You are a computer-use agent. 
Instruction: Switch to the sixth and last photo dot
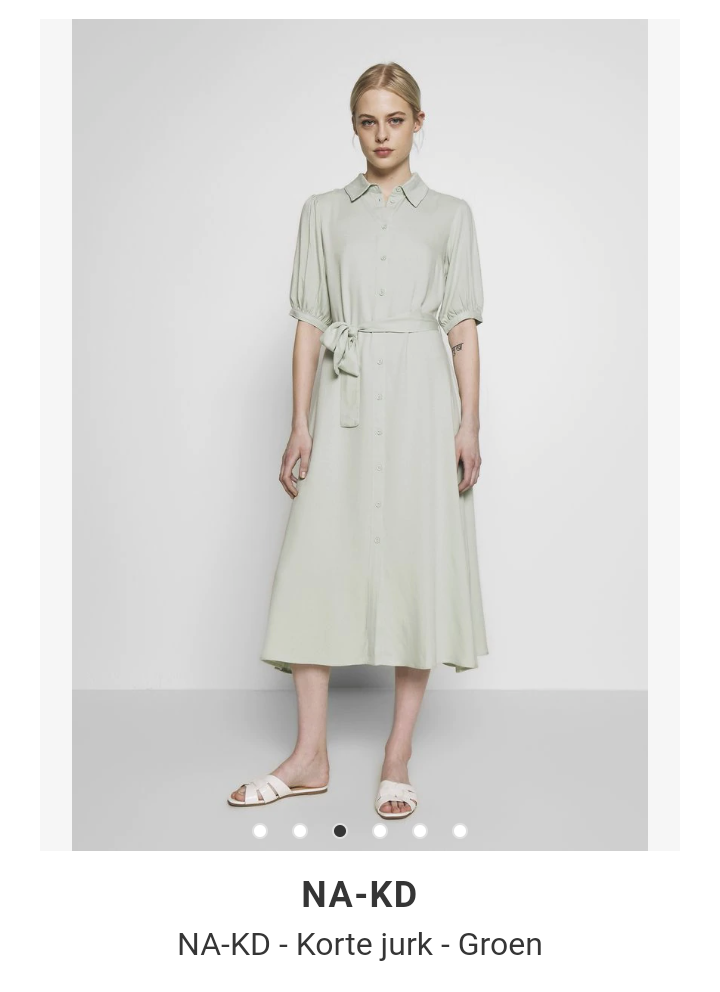click(x=460, y=831)
